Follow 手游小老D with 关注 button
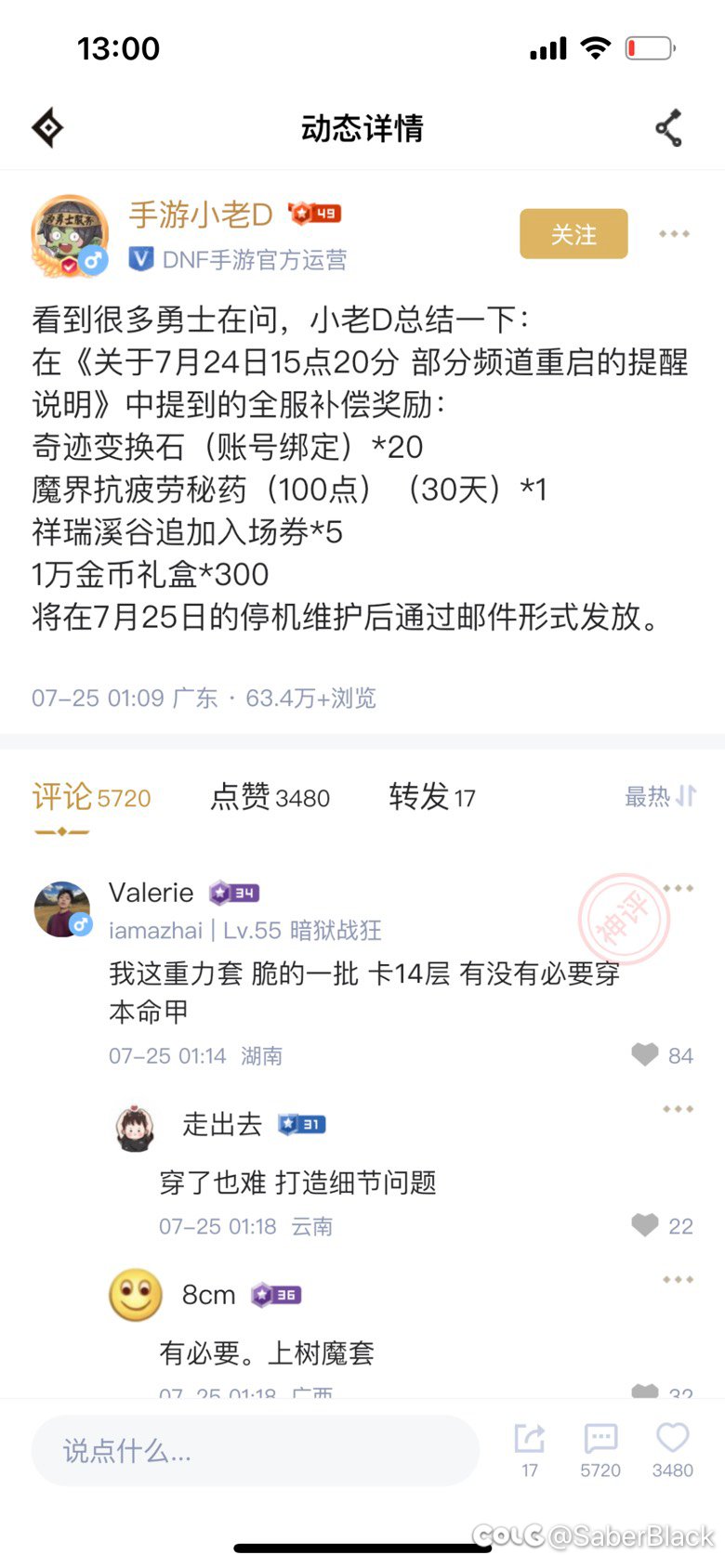725x1568 pixels. point(573,234)
